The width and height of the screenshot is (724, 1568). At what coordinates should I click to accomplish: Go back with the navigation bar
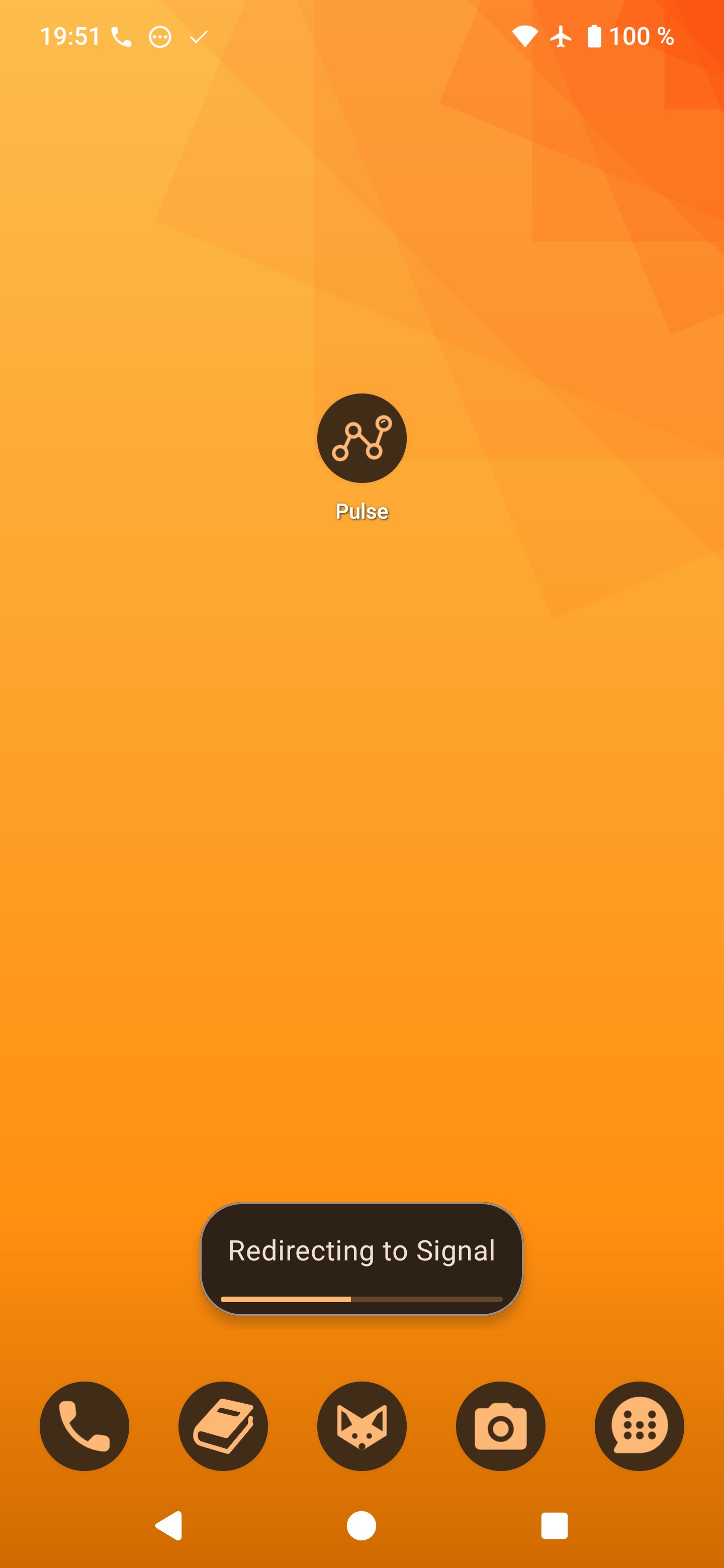pyautogui.click(x=168, y=1526)
